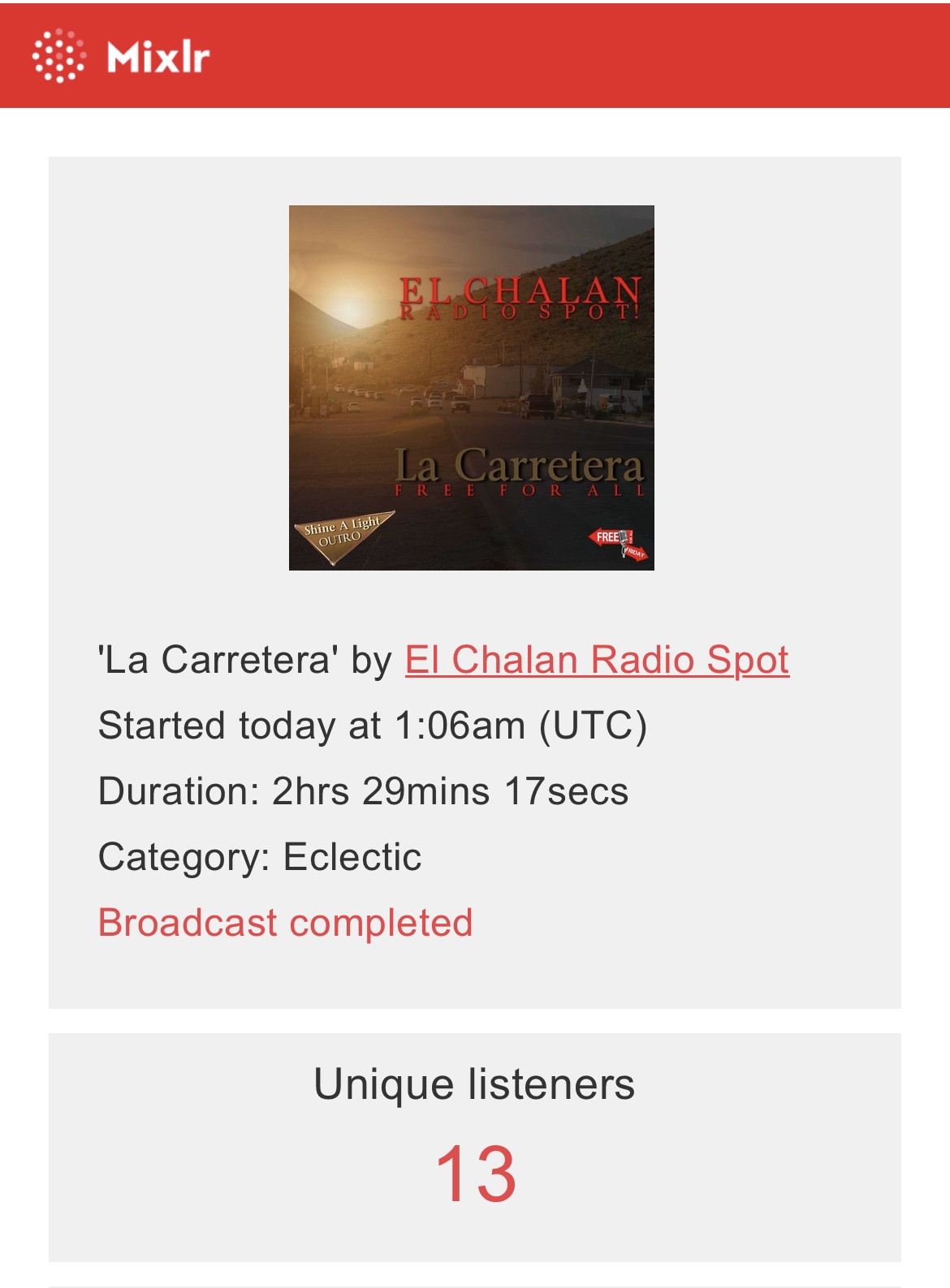This screenshot has width=950, height=1288.
Task: Open the El Chalan Radio Spot link
Action: click(x=597, y=660)
